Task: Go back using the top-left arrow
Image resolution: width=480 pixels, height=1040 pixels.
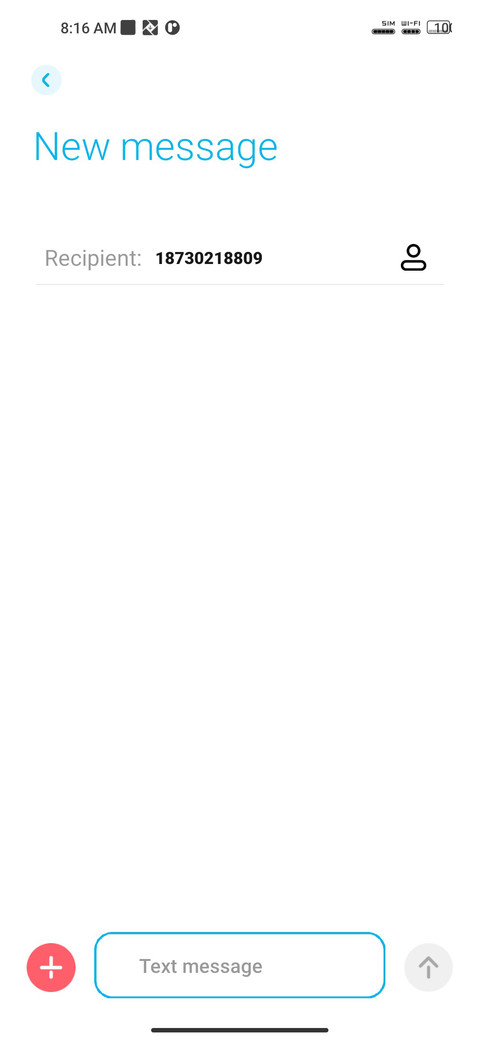Action: click(x=46, y=80)
